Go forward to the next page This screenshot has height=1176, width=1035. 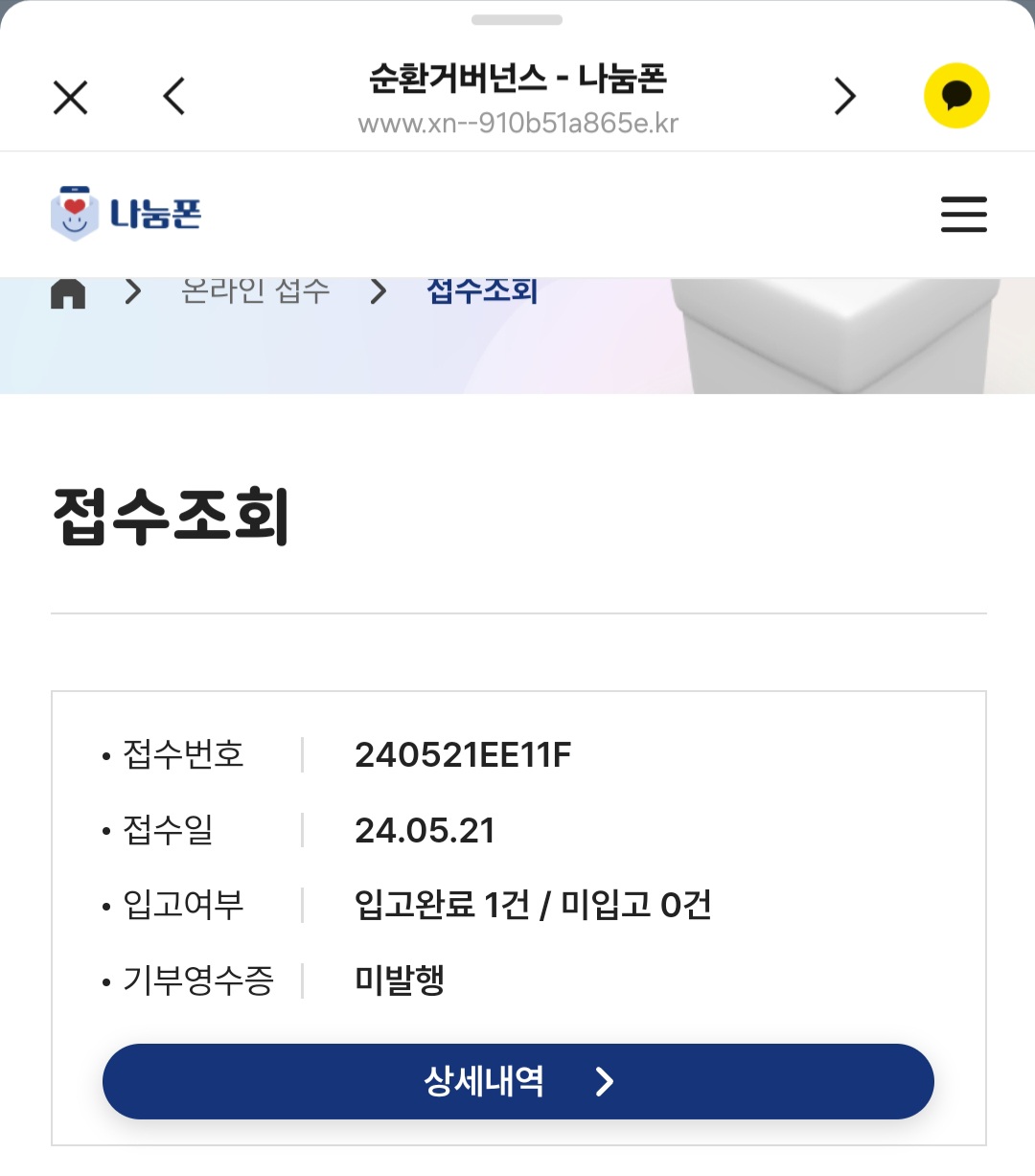click(844, 96)
